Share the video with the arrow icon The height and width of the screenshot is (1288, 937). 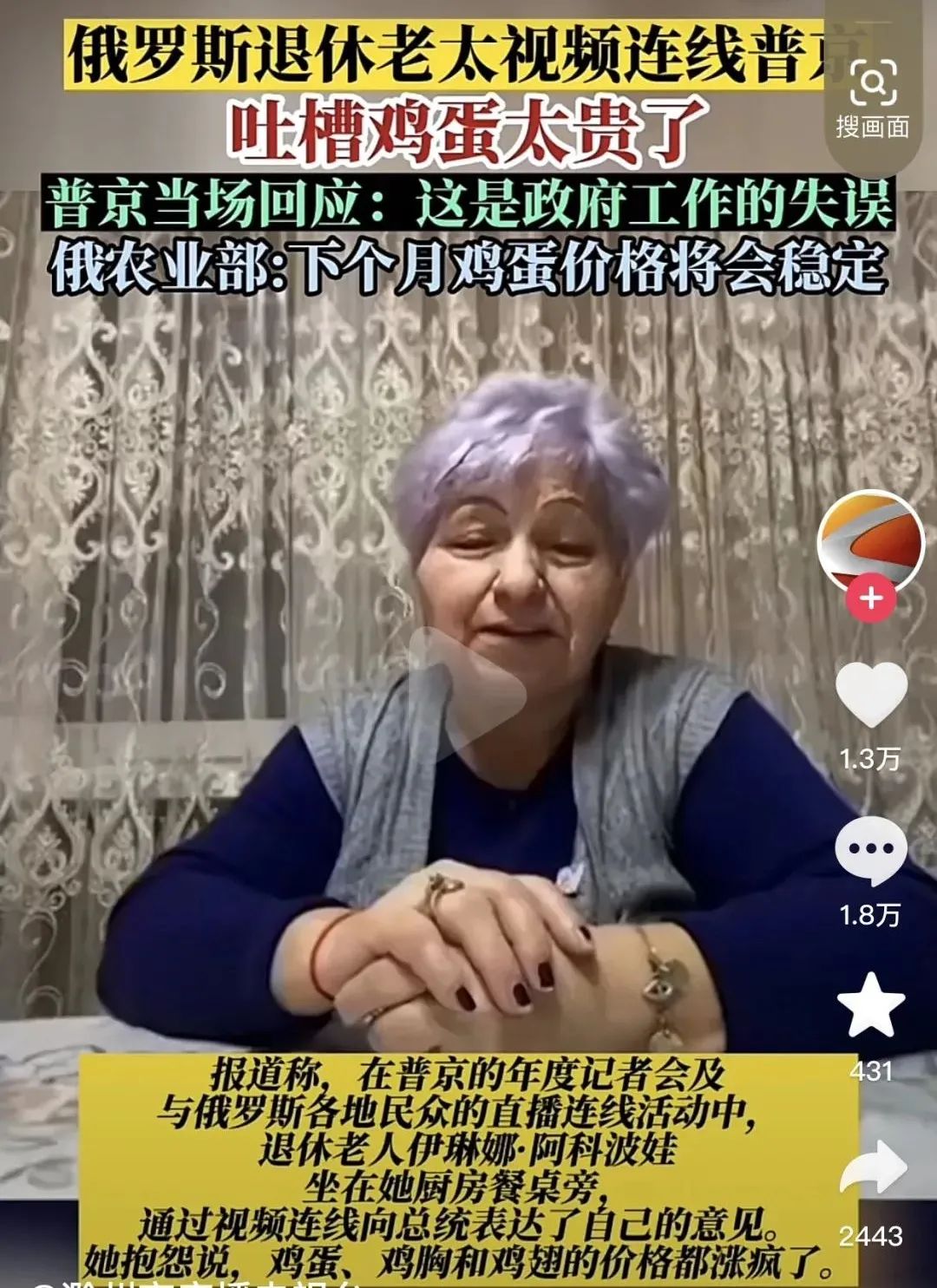873,1169
